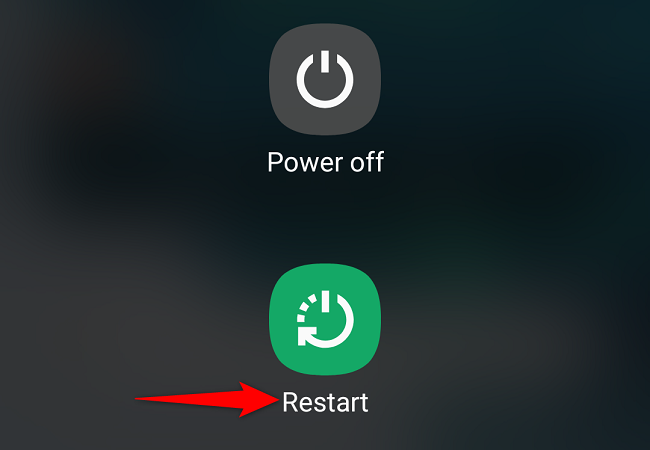The height and width of the screenshot is (450, 650).
Task: Tap the Power off button
Action: pyautogui.click(x=325, y=78)
